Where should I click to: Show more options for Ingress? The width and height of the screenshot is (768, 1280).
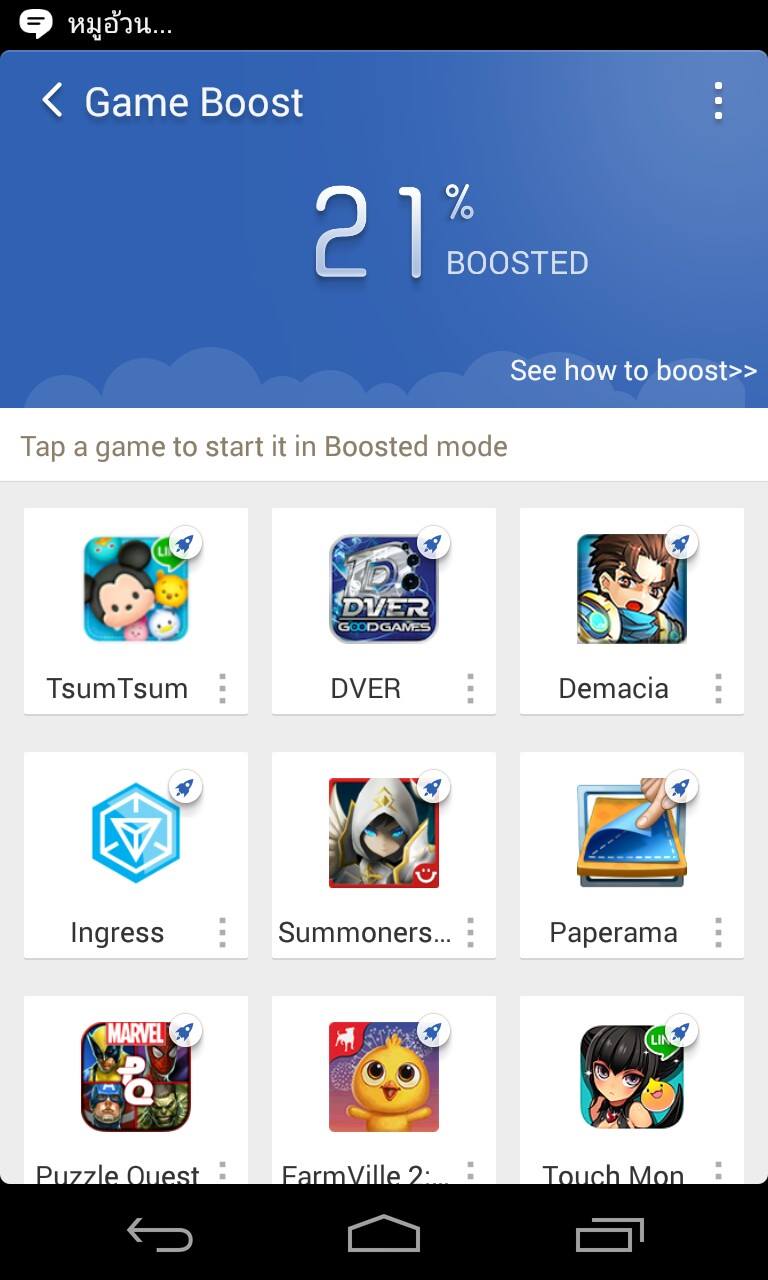222,932
